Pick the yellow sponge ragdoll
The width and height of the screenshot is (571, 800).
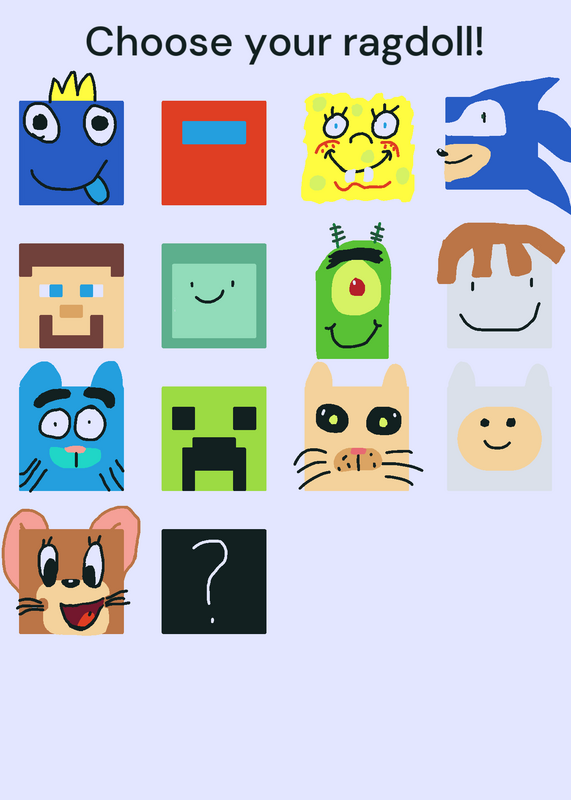tap(357, 147)
